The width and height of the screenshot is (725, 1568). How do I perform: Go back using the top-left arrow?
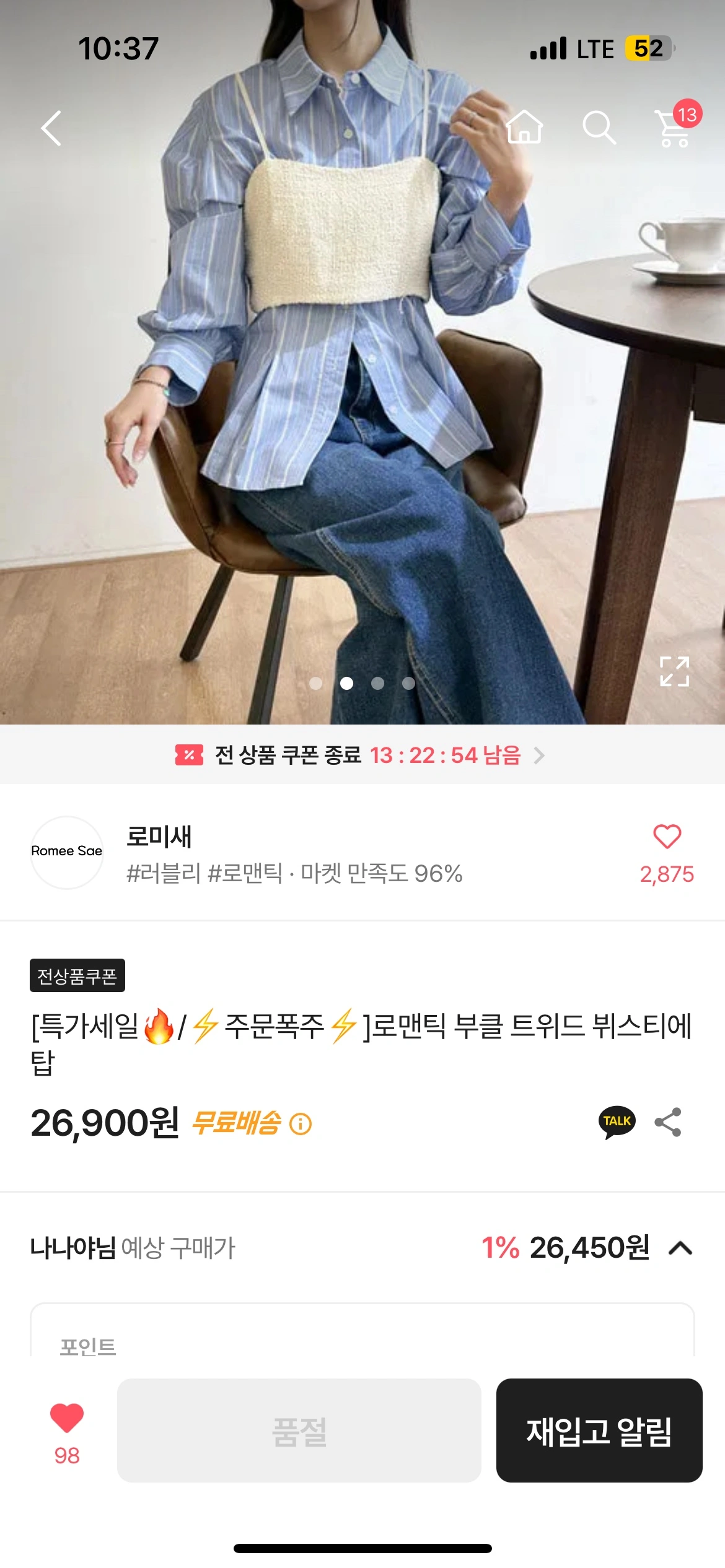pyautogui.click(x=51, y=128)
